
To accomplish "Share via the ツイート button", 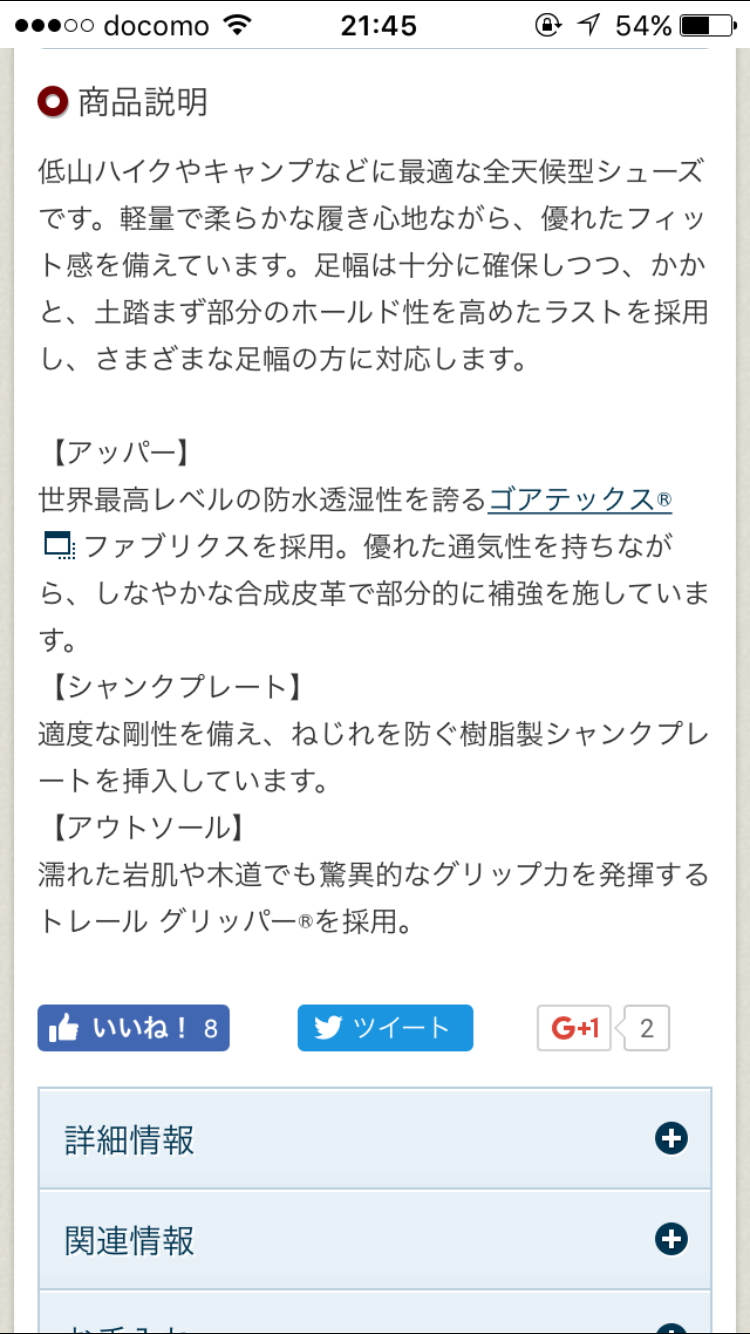I will click(385, 1028).
